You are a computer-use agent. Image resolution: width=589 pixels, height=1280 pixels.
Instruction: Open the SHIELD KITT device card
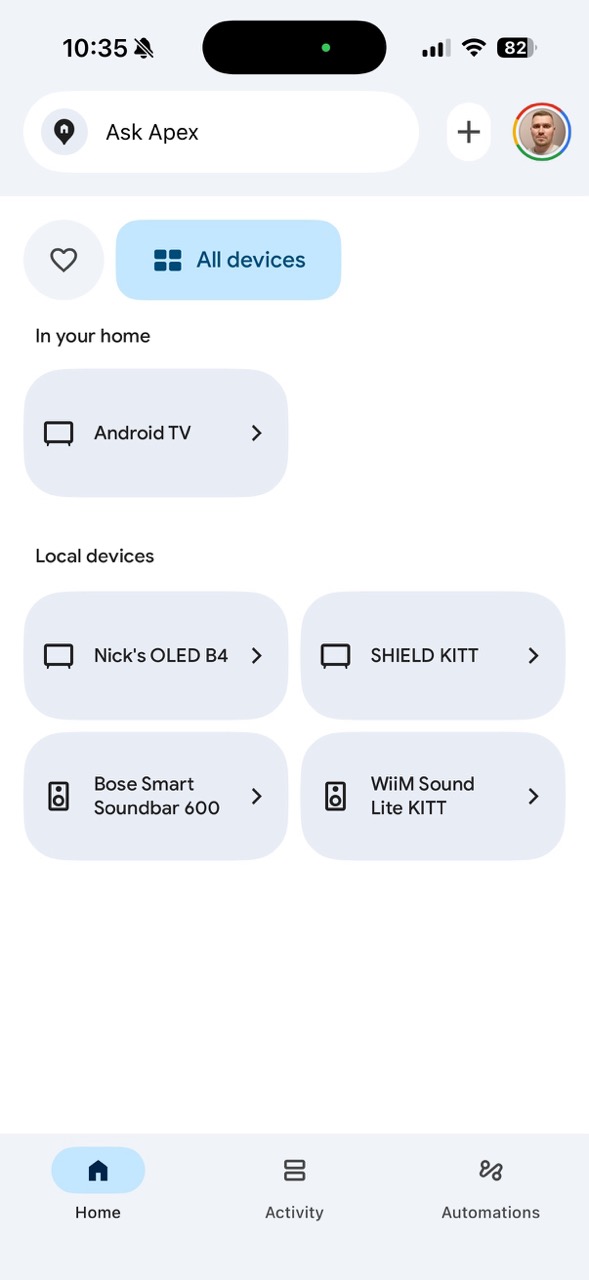pyautogui.click(x=433, y=656)
